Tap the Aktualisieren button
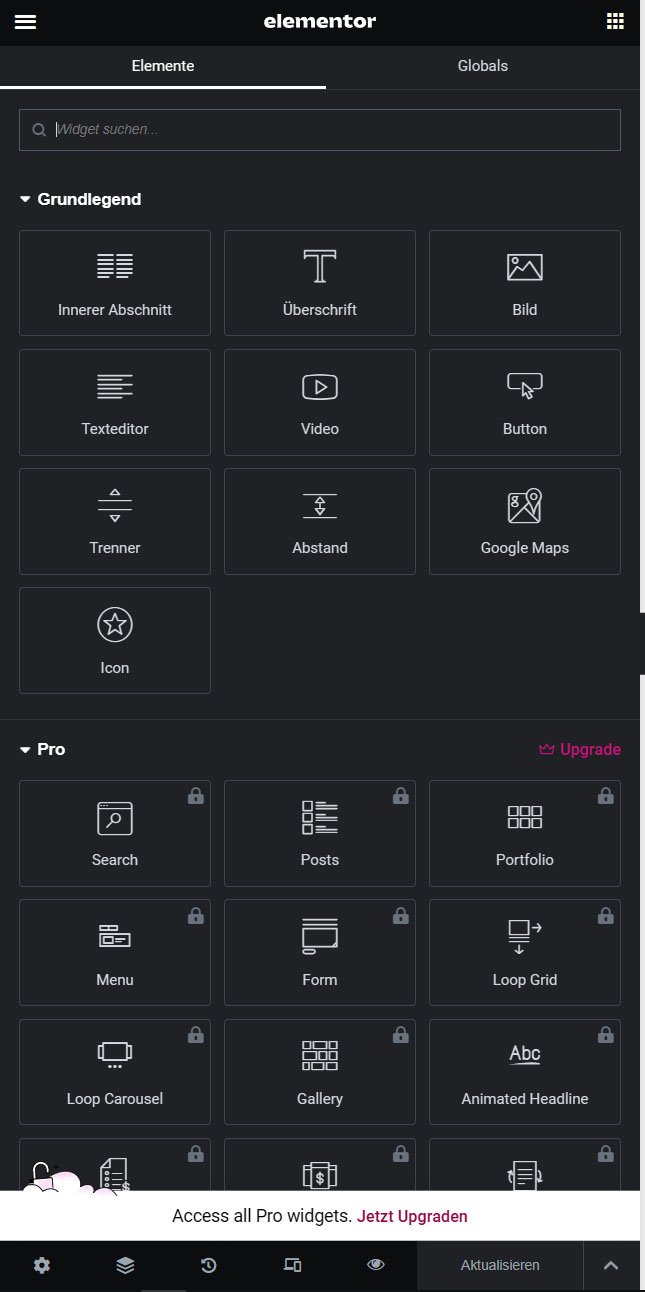The image size is (645, 1292). tap(500, 1265)
